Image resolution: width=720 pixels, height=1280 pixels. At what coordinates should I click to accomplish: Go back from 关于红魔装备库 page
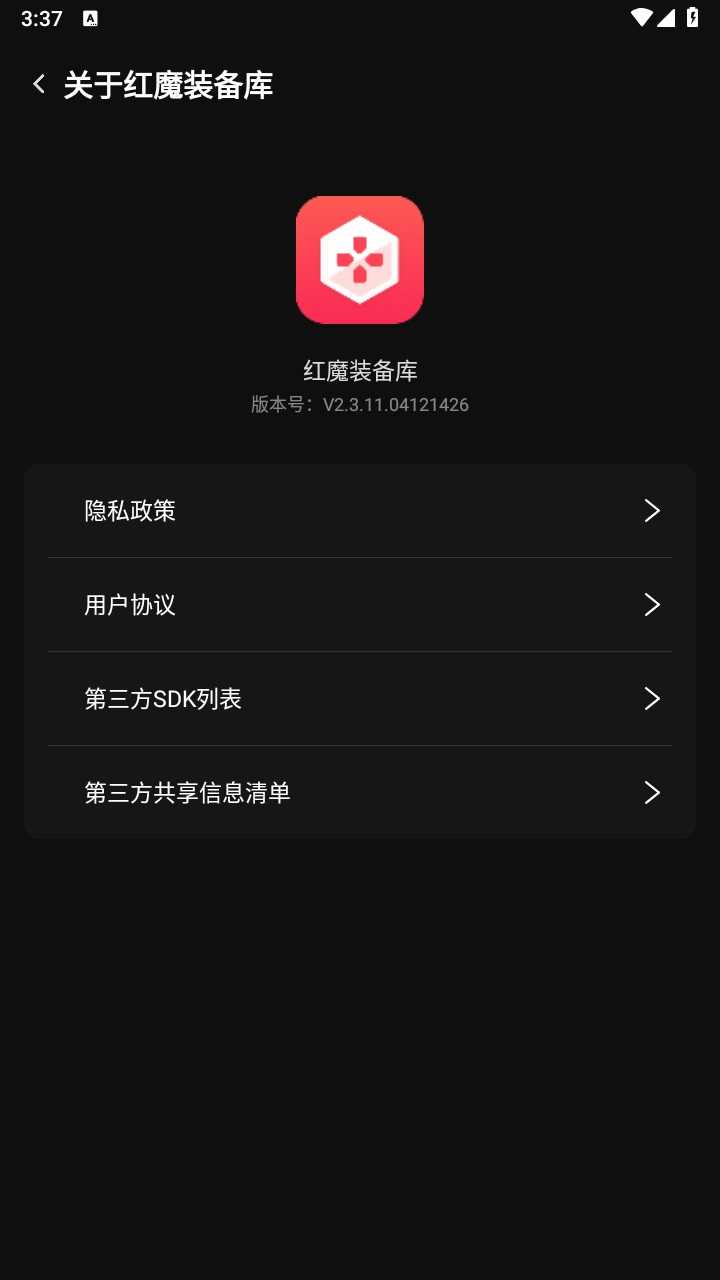pyautogui.click(x=39, y=85)
